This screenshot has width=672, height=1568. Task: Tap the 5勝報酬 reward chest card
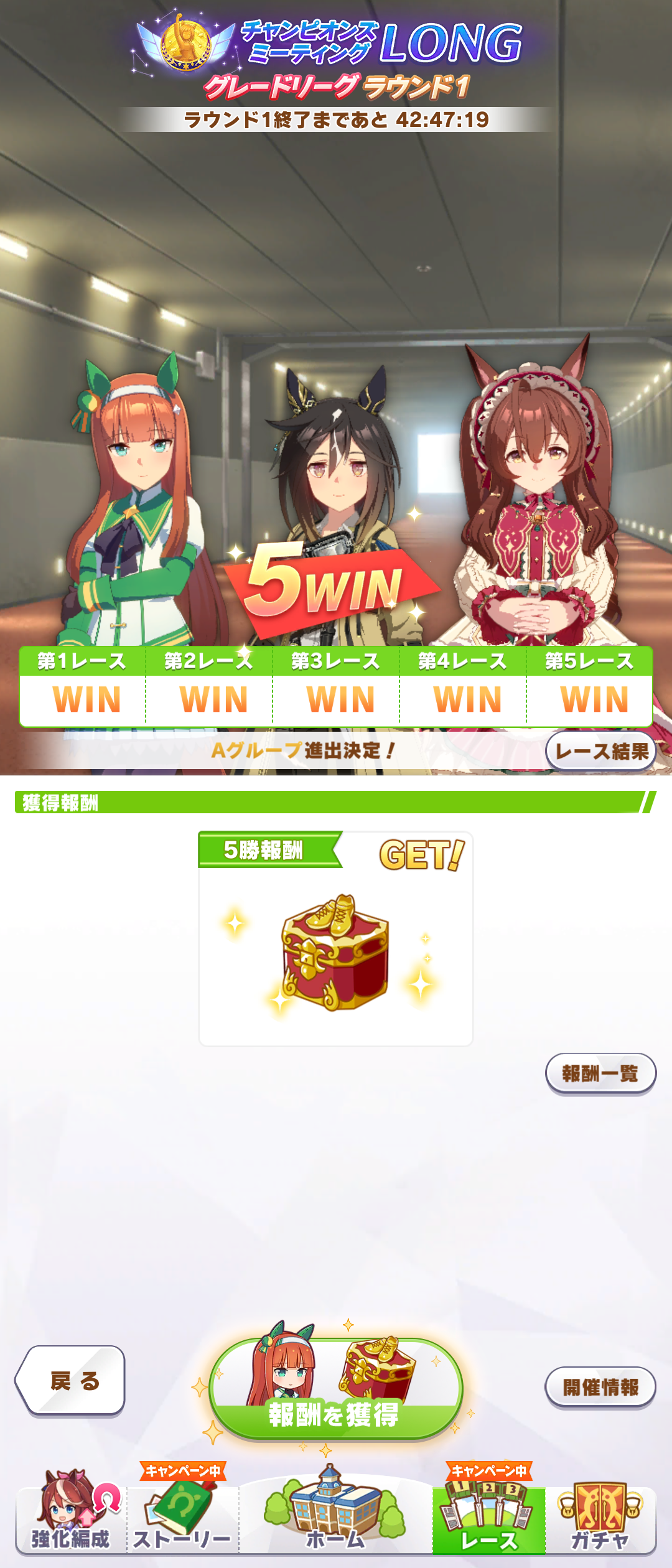(335, 940)
